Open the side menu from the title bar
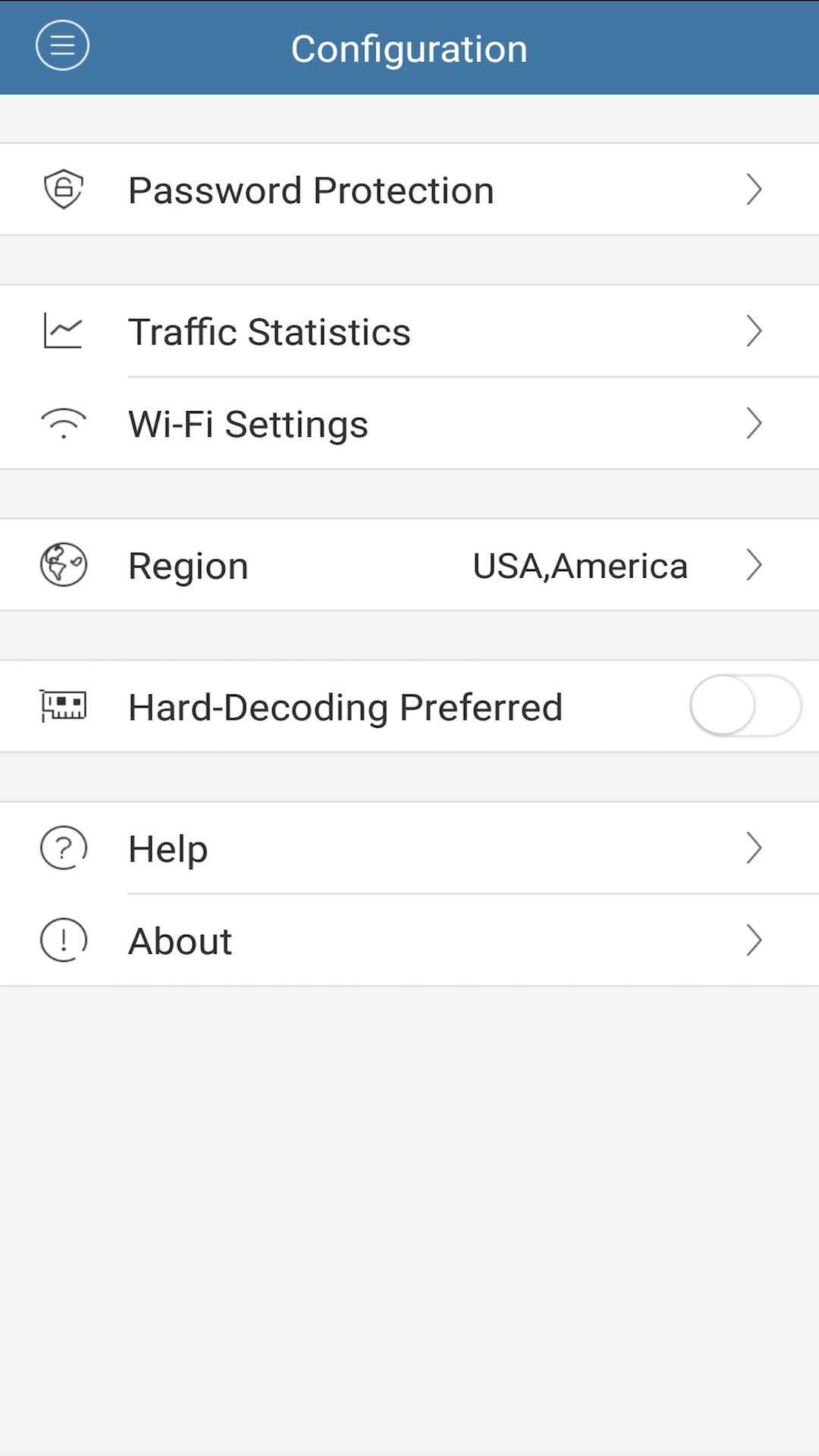Viewport: 819px width, 1456px height. (x=62, y=45)
